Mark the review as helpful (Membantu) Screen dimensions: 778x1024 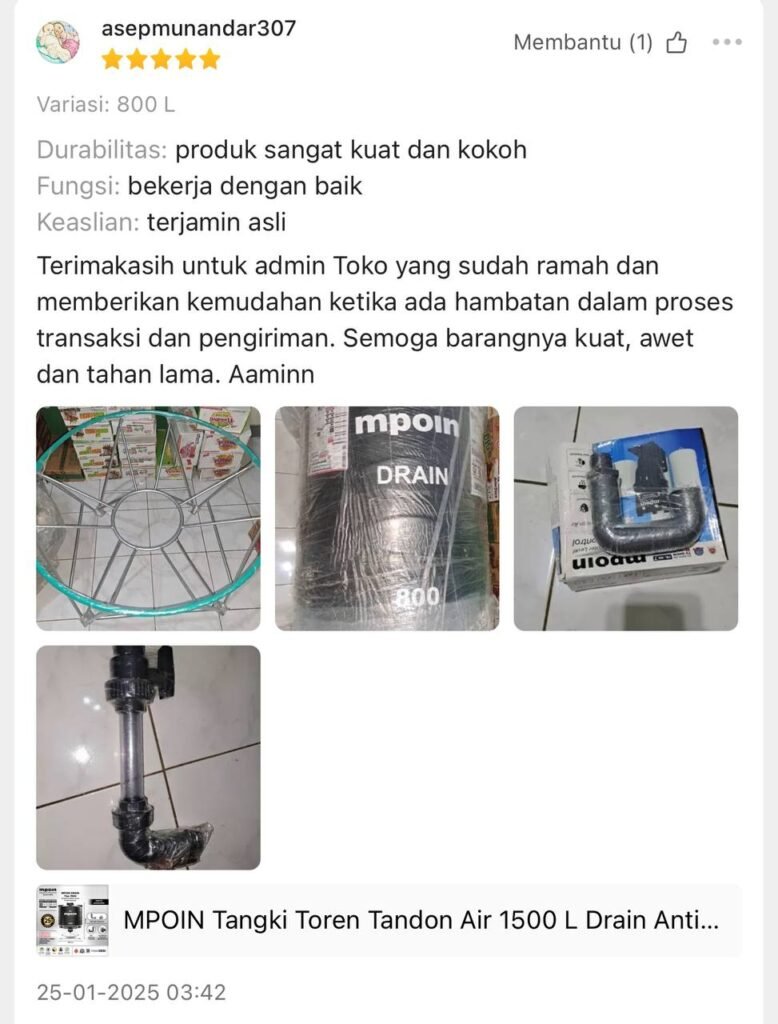[677, 43]
